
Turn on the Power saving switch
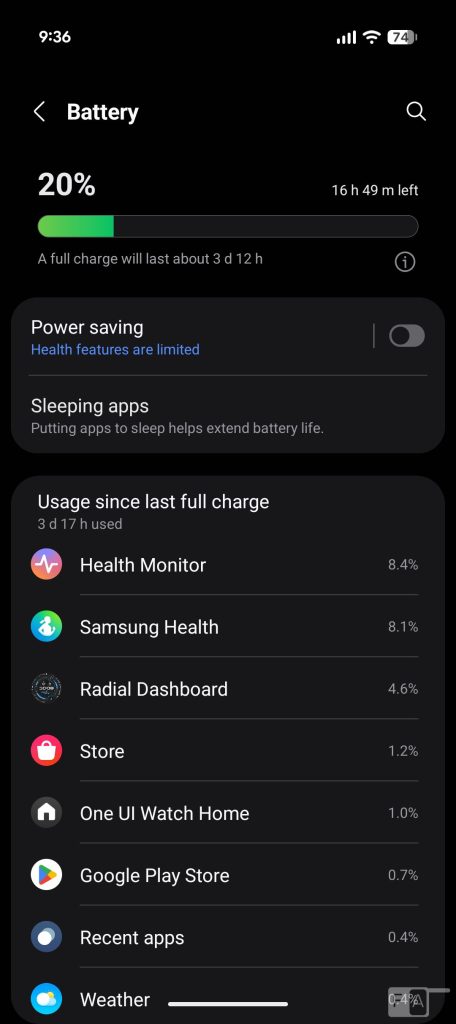[x=406, y=336]
